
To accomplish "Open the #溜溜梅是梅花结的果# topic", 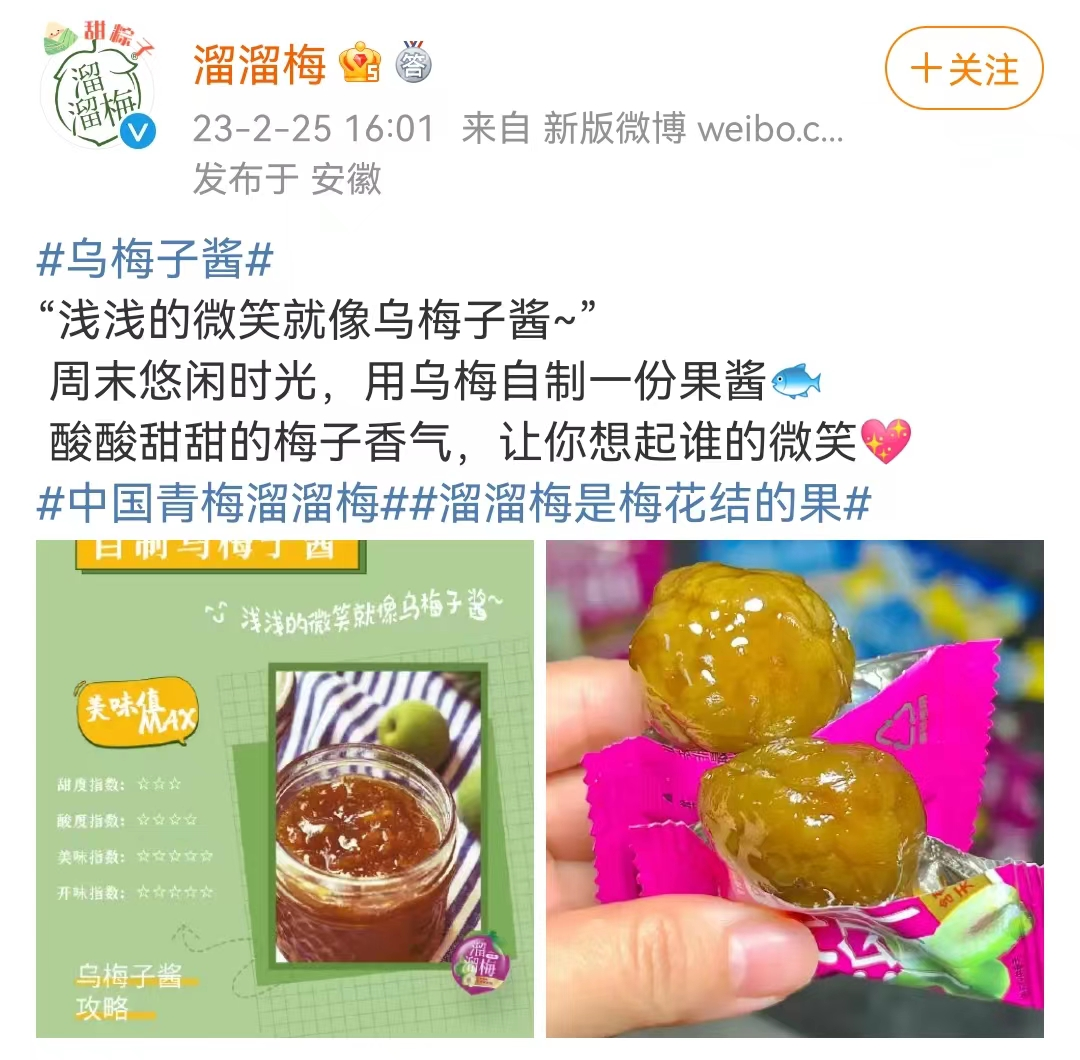I will (640, 504).
